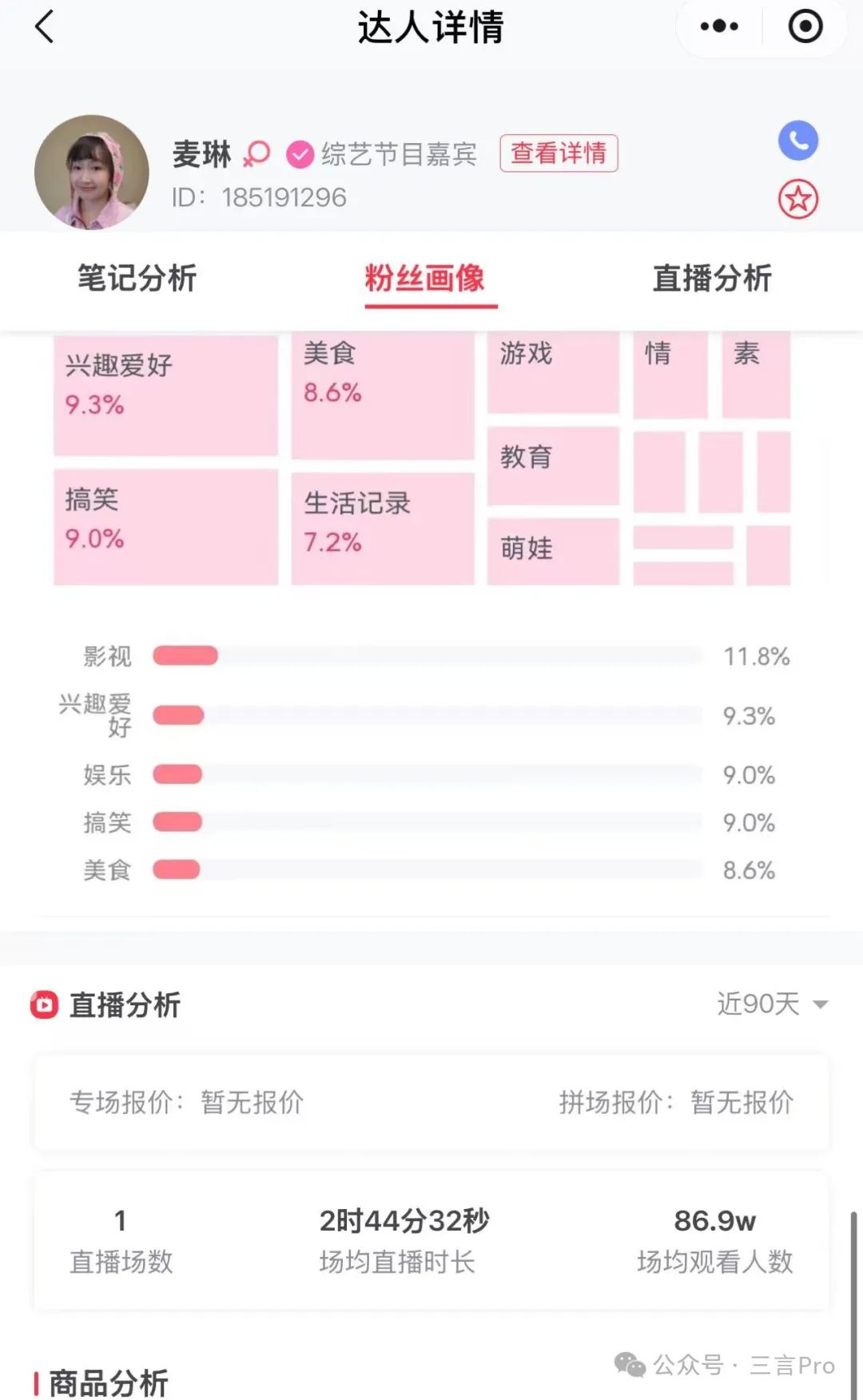The height and width of the screenshot is (1400, 863).
Task: Open the mini program overflow menu
Action: (x=719, y=26)
